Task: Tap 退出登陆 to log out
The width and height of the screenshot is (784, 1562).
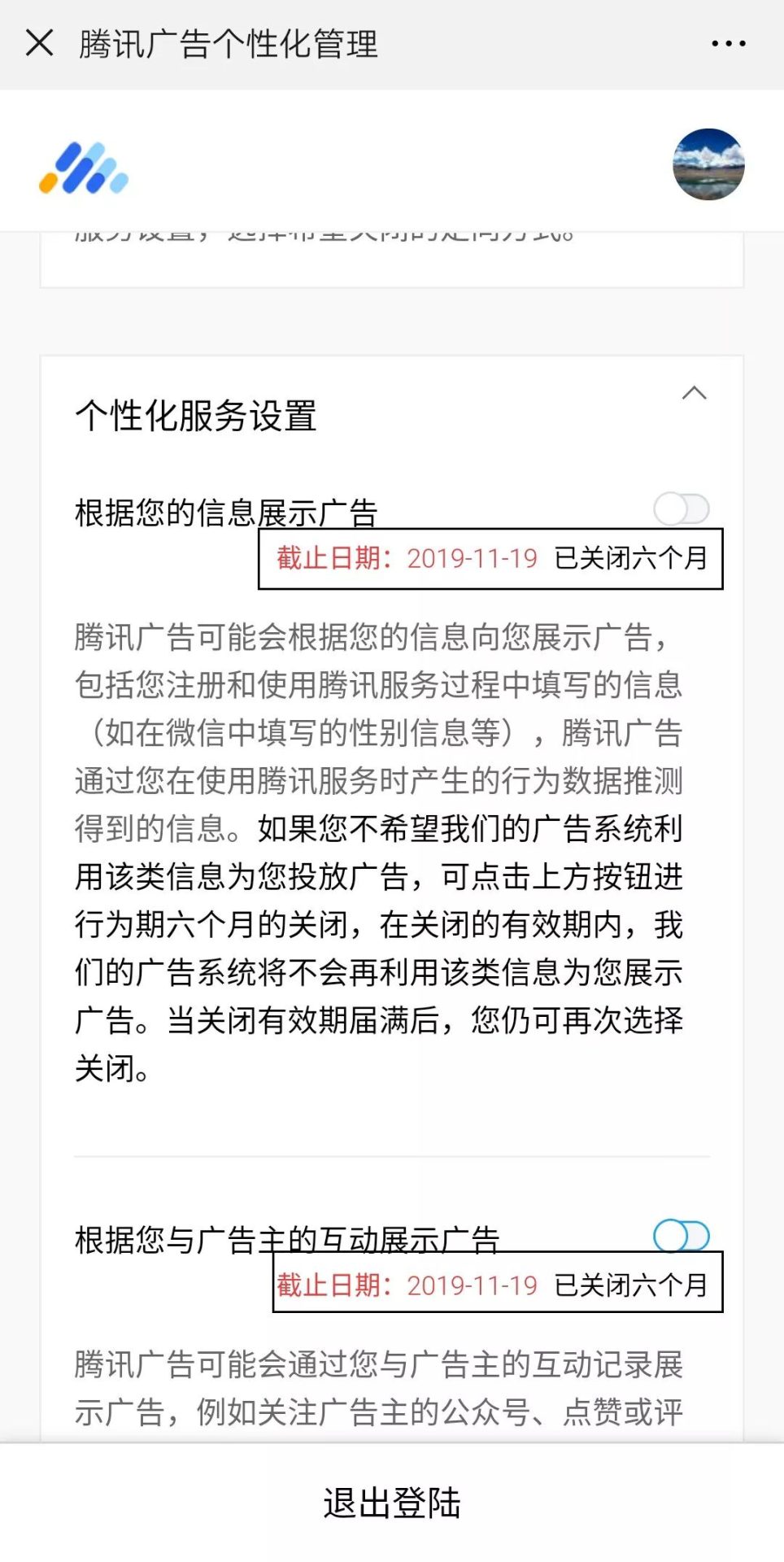Action: (x=392, y=1503)
